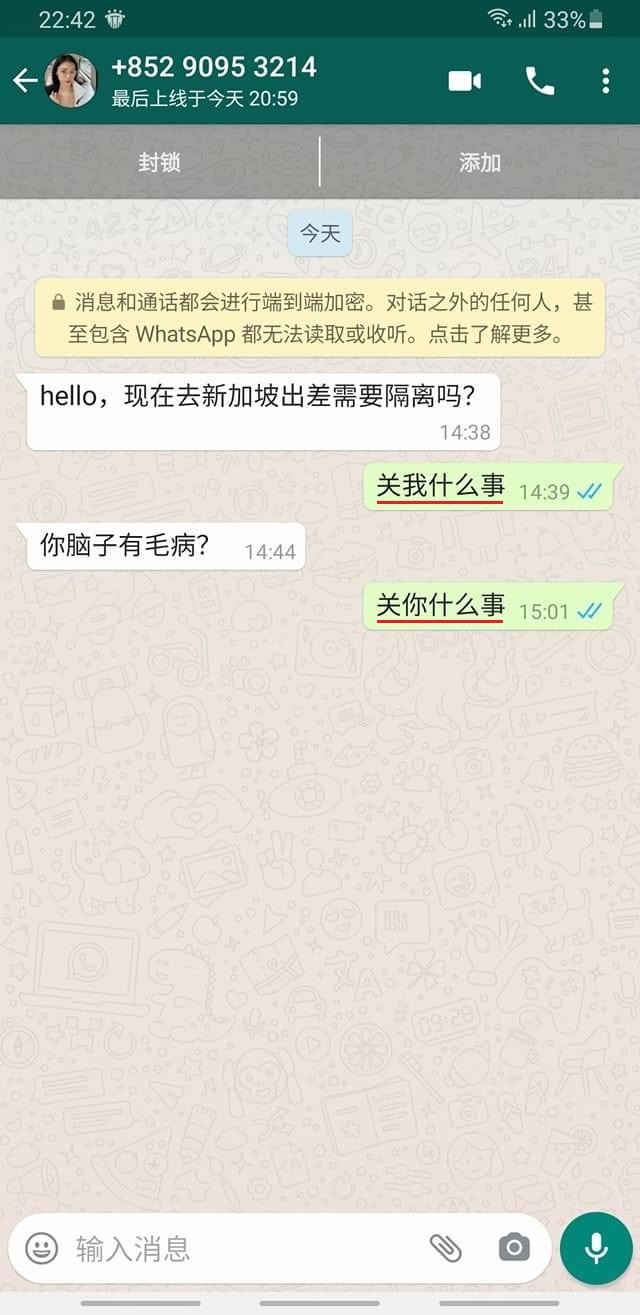Focus the 输入消息 message field
Screen dimensions: 640x1315
pos(240,1248)
